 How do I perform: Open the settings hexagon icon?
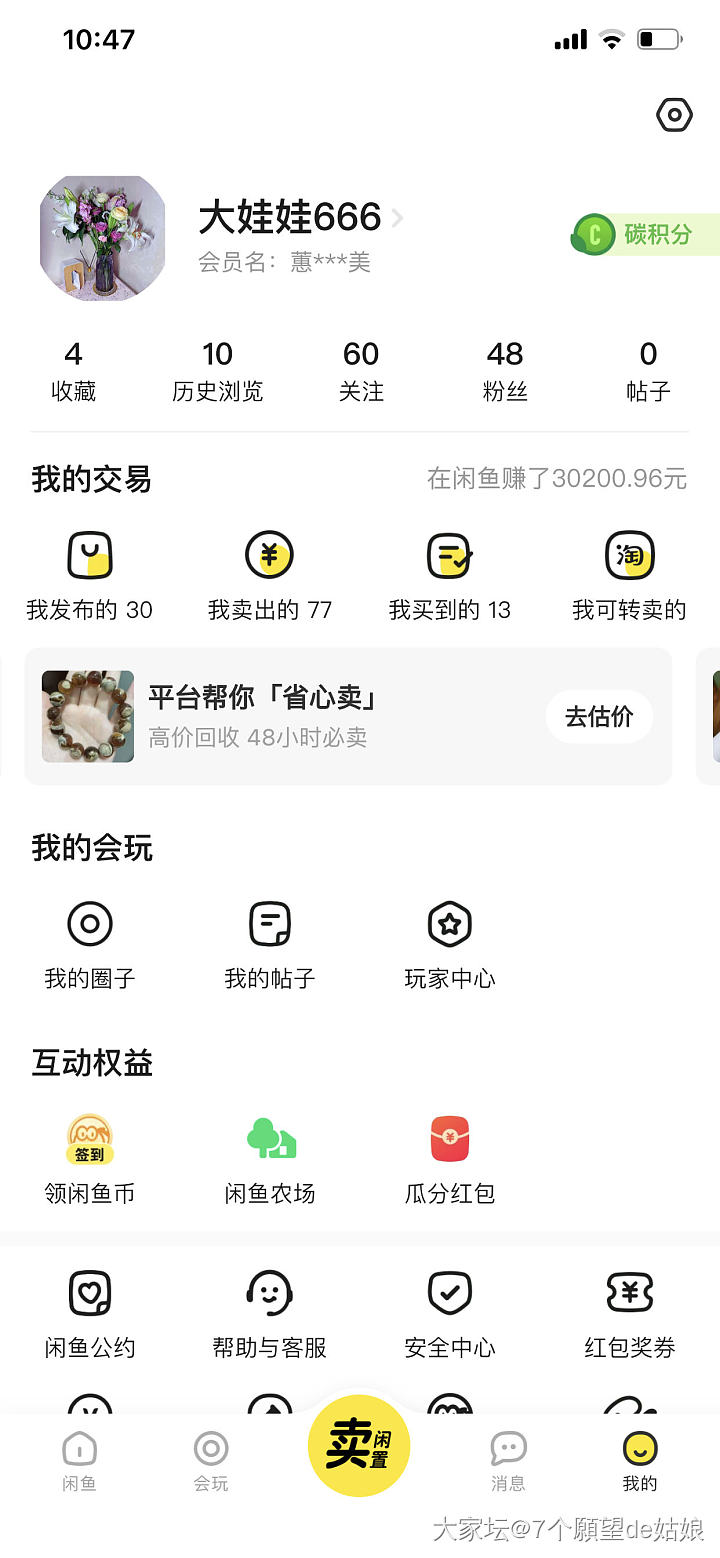point(674,116)
